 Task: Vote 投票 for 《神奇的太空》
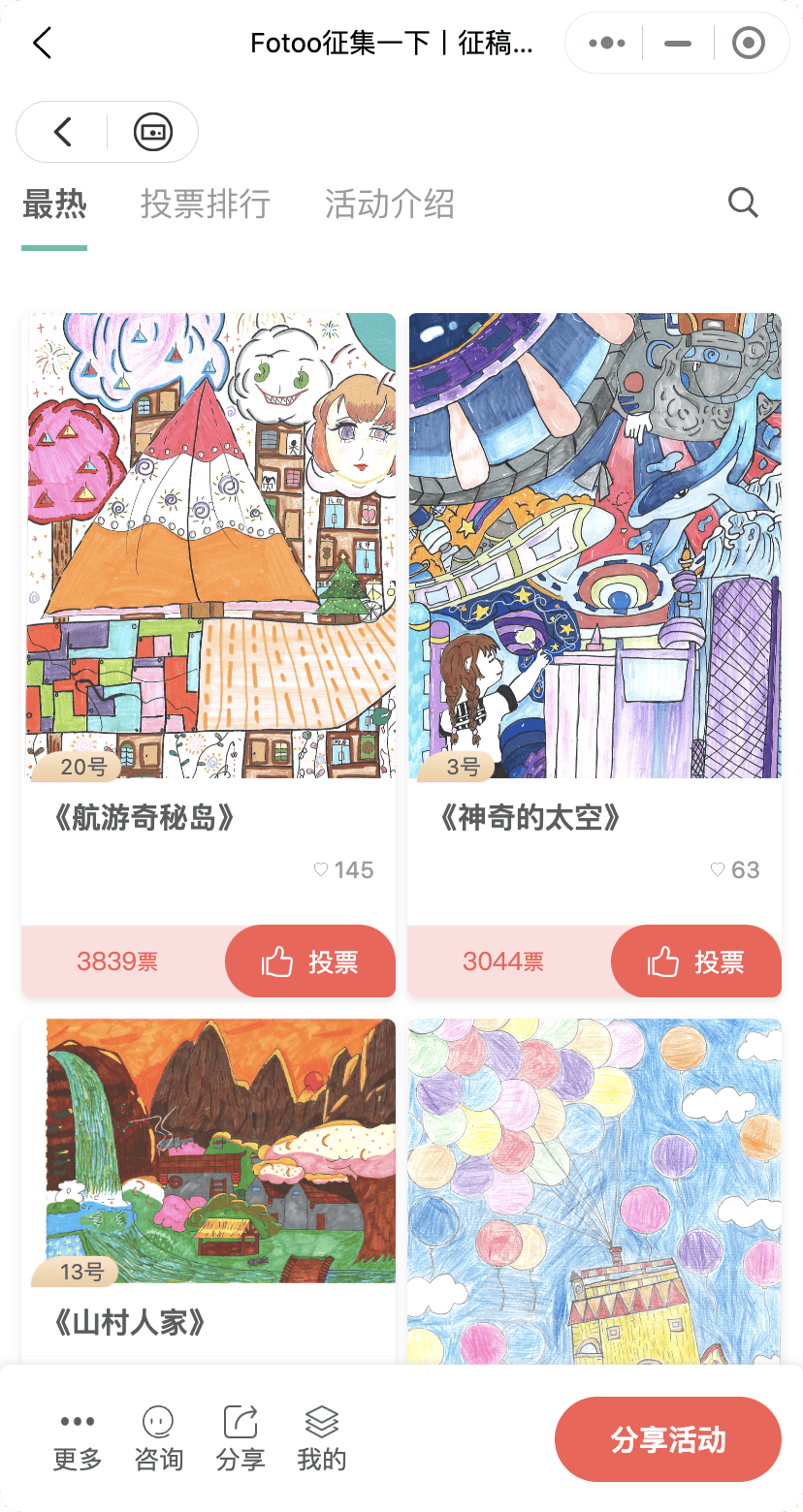point(696,961)
